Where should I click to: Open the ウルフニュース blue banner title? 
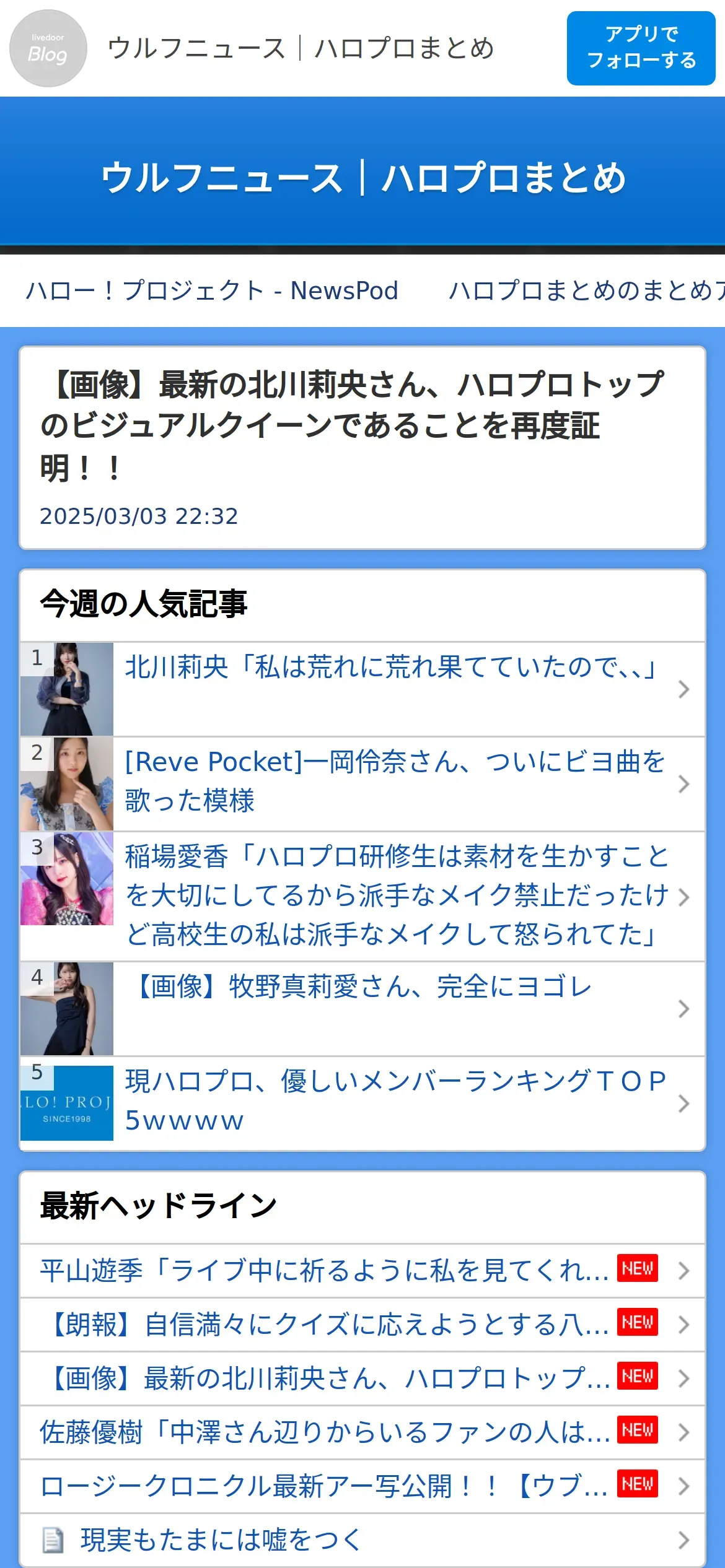[x=363, y=178]
